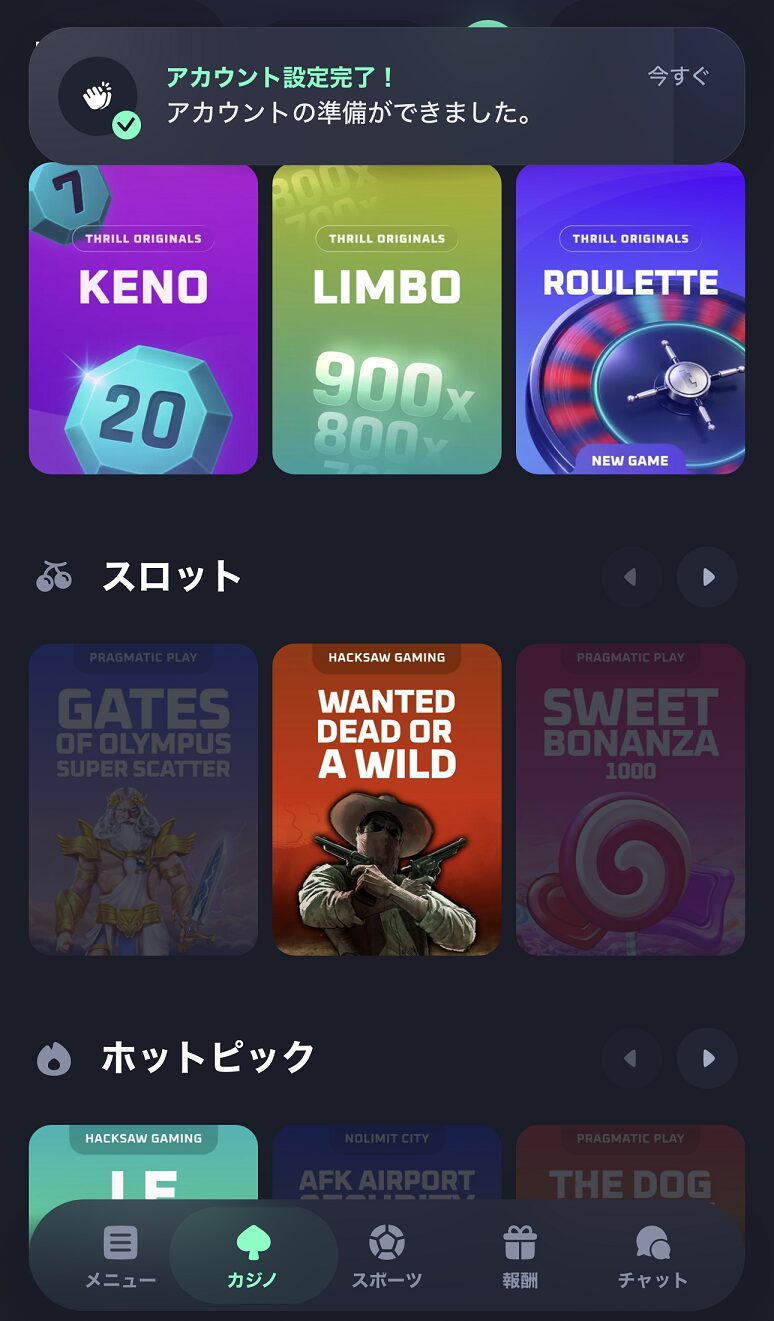Show next ホットピック games with right arrow
Screen dimensions: 774x1321
coord(707,1058)
